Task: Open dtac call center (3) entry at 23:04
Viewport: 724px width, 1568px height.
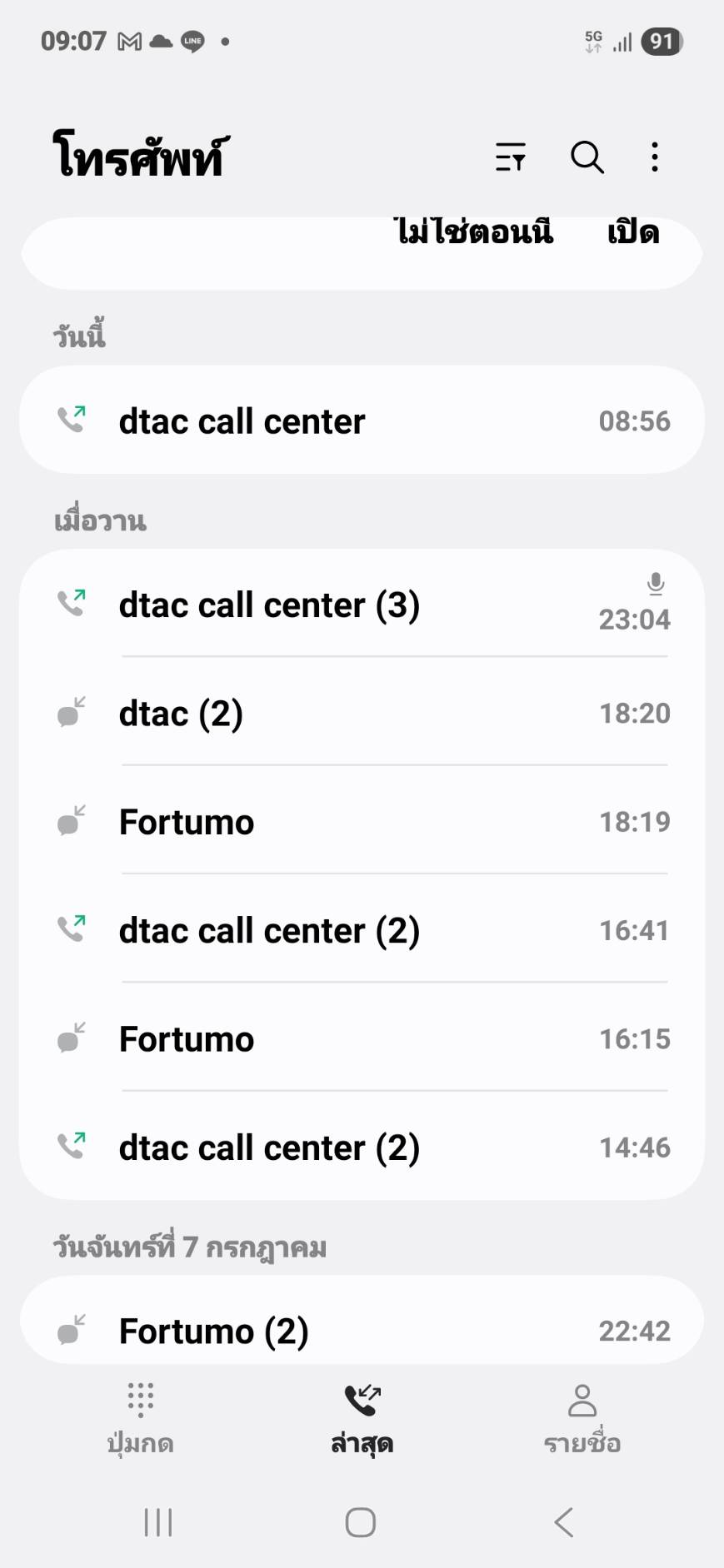Action: pos(362,604)
